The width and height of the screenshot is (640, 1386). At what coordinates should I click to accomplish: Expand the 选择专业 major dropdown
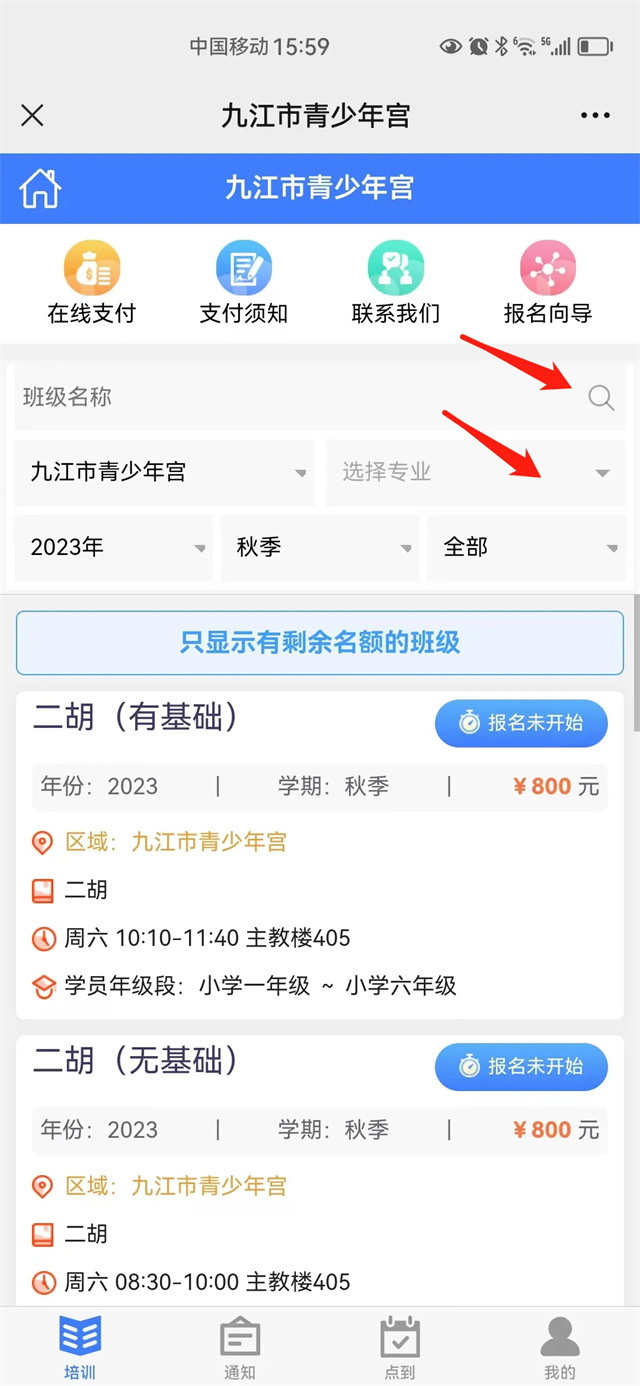pyautogui.click(x=476, y=472)
